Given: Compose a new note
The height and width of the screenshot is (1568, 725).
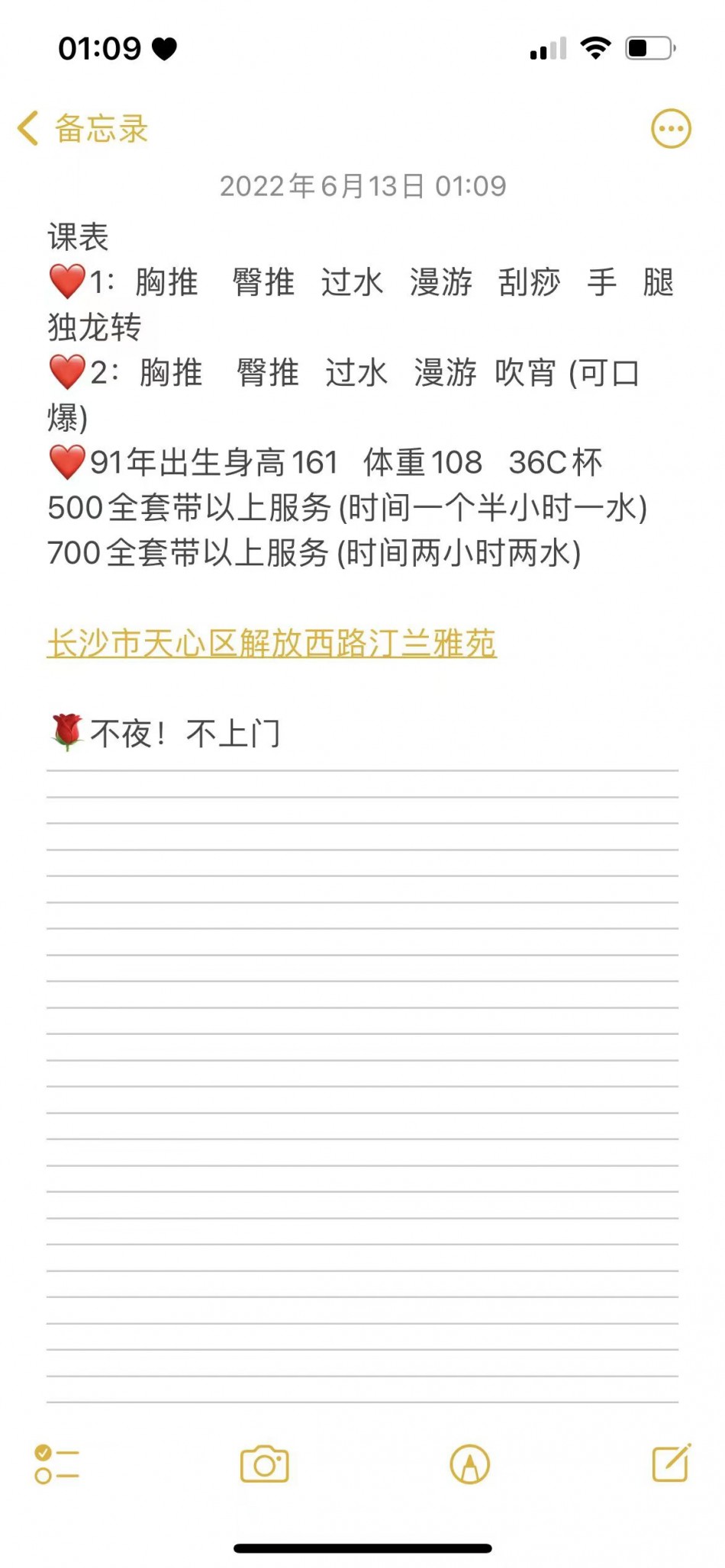Looking at the screenshot, I should [x=671, y=1463].
